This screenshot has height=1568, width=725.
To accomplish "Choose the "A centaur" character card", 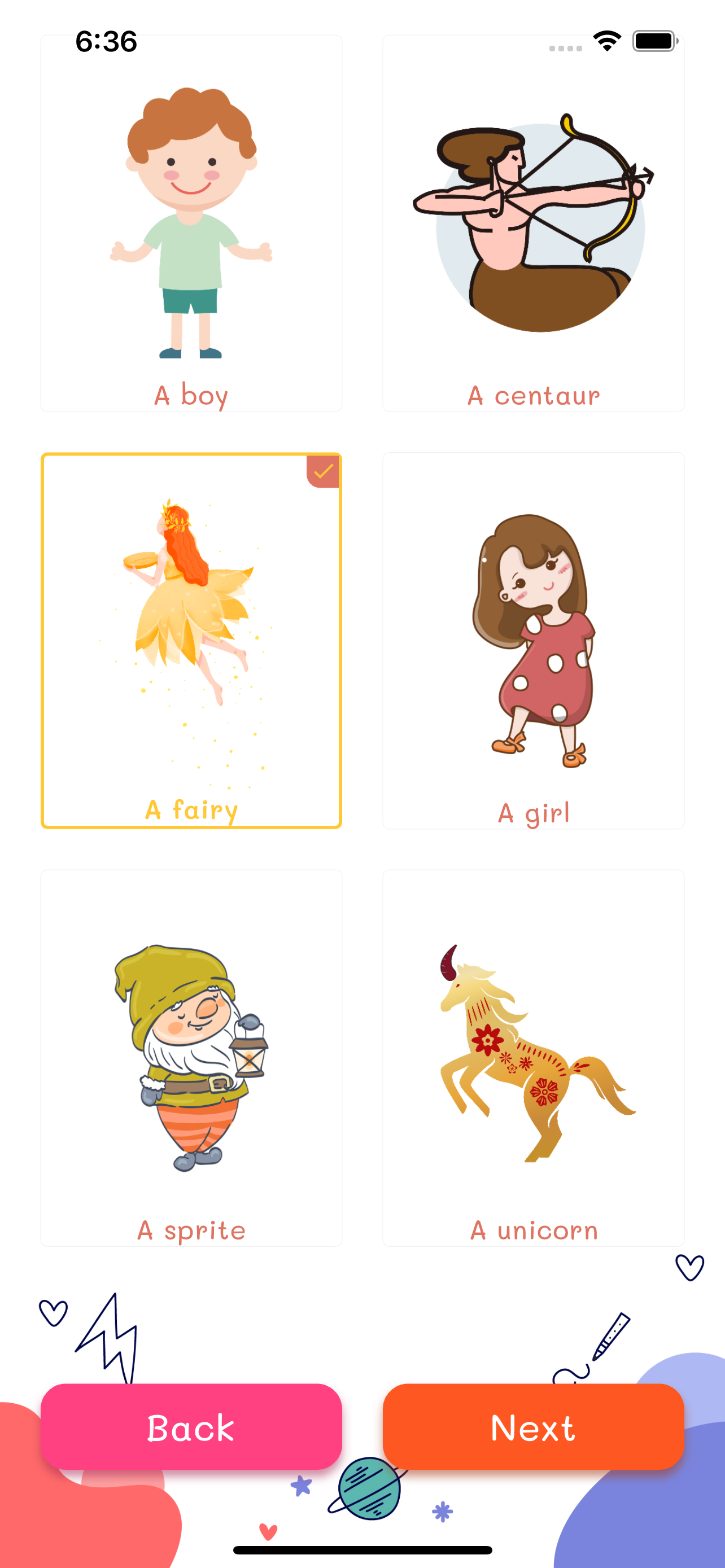I will [533, 224].
